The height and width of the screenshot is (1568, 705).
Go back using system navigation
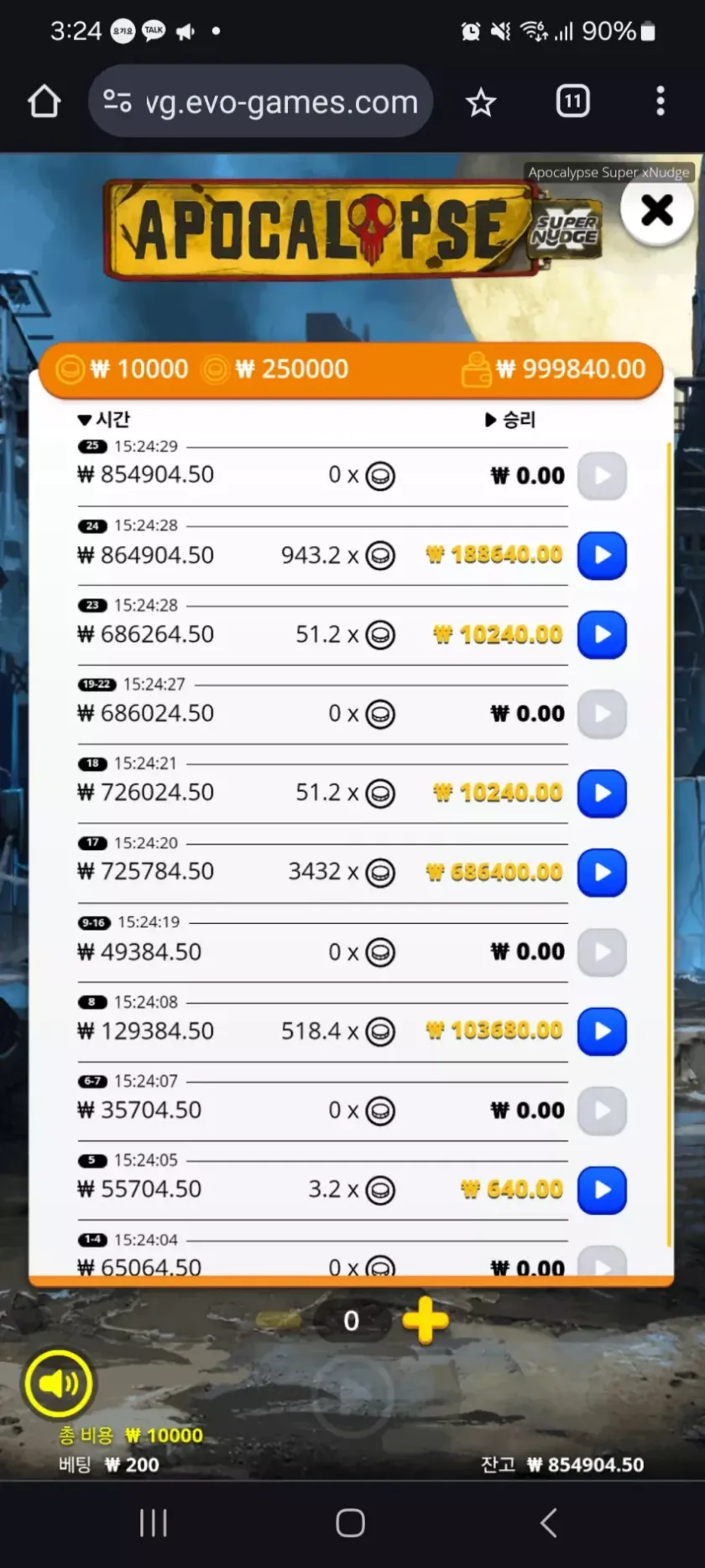coord(548,1523)
